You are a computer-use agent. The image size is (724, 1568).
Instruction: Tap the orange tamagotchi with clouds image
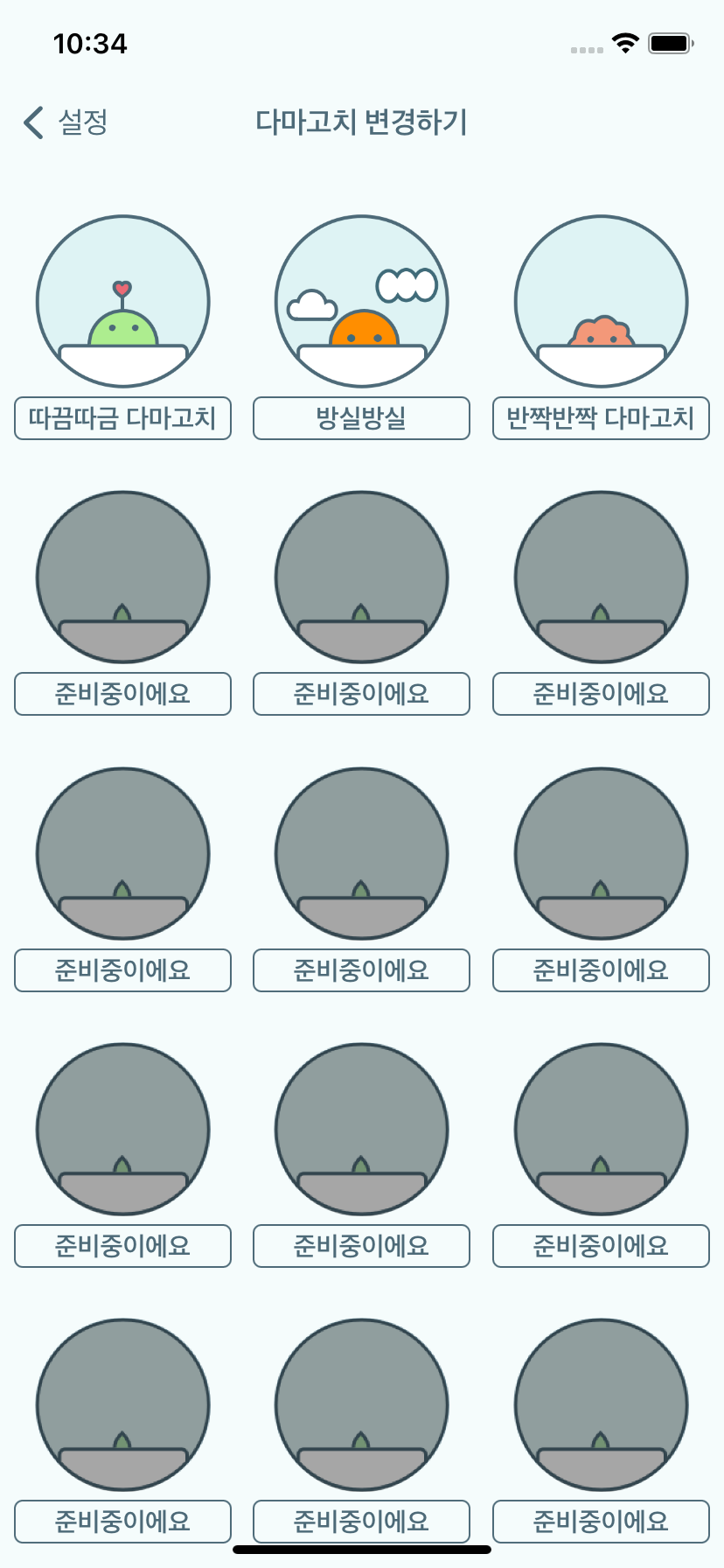(x=361, y=301)
